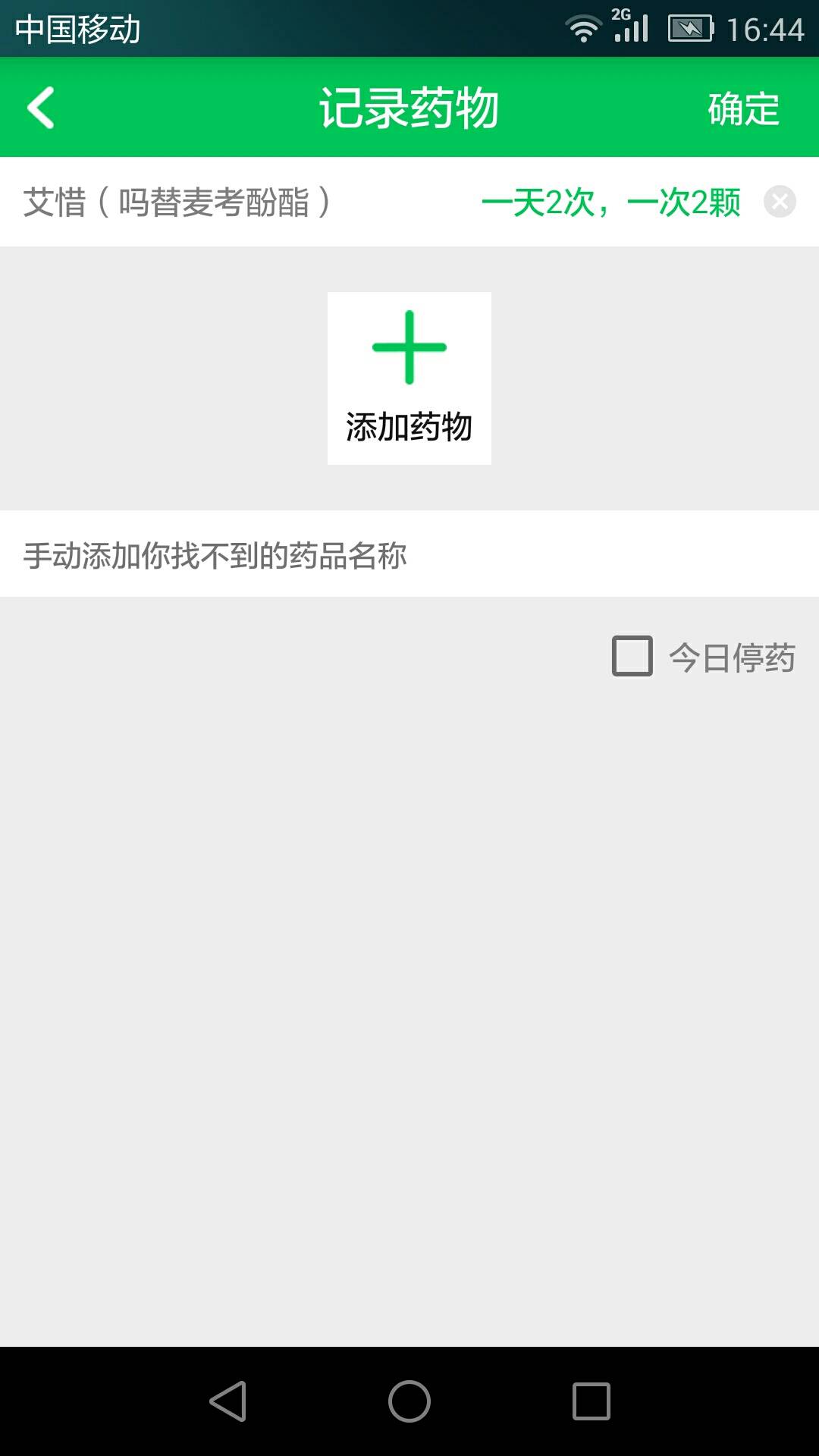
Task: Remove the 艾惜 medication entry
Action: point(779,202)
